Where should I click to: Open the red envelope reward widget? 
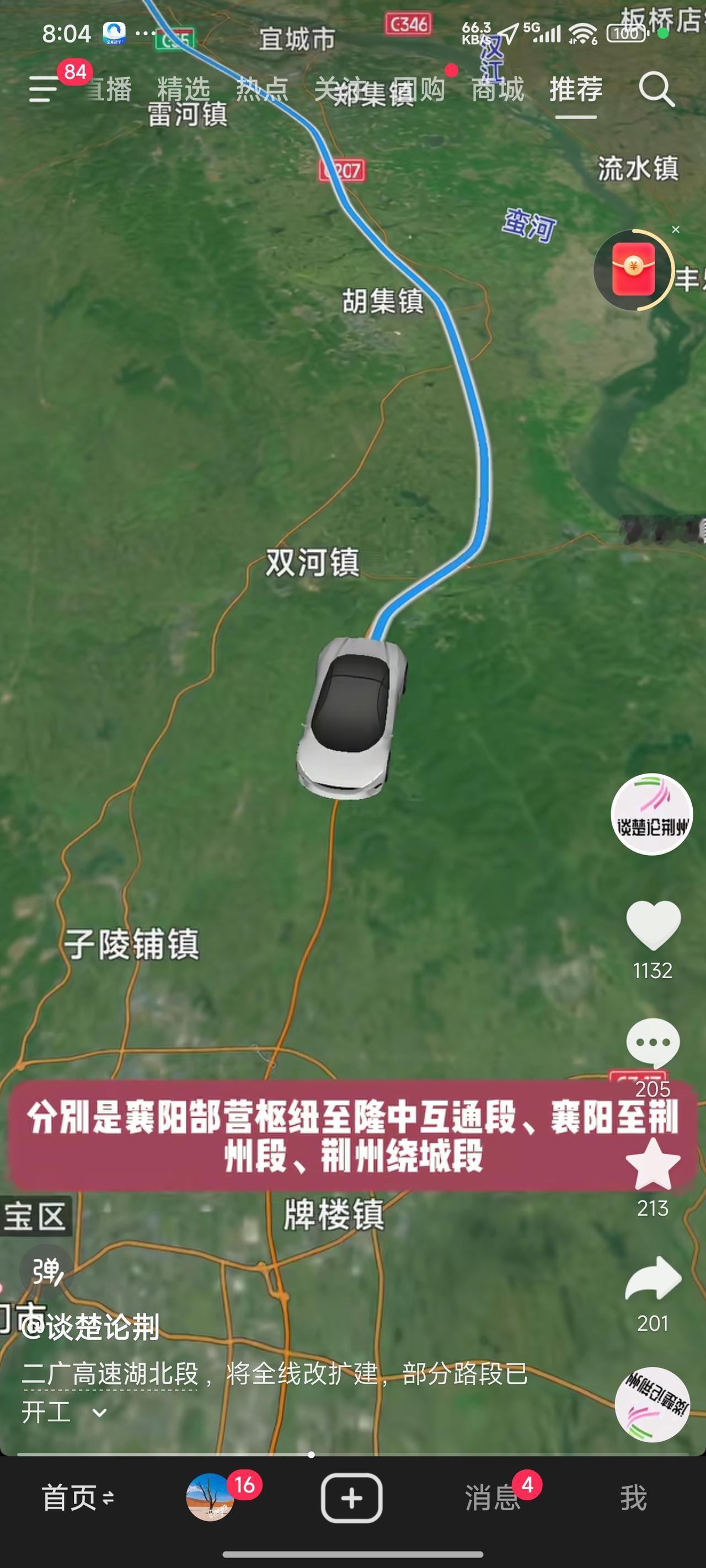pos(634,270)
